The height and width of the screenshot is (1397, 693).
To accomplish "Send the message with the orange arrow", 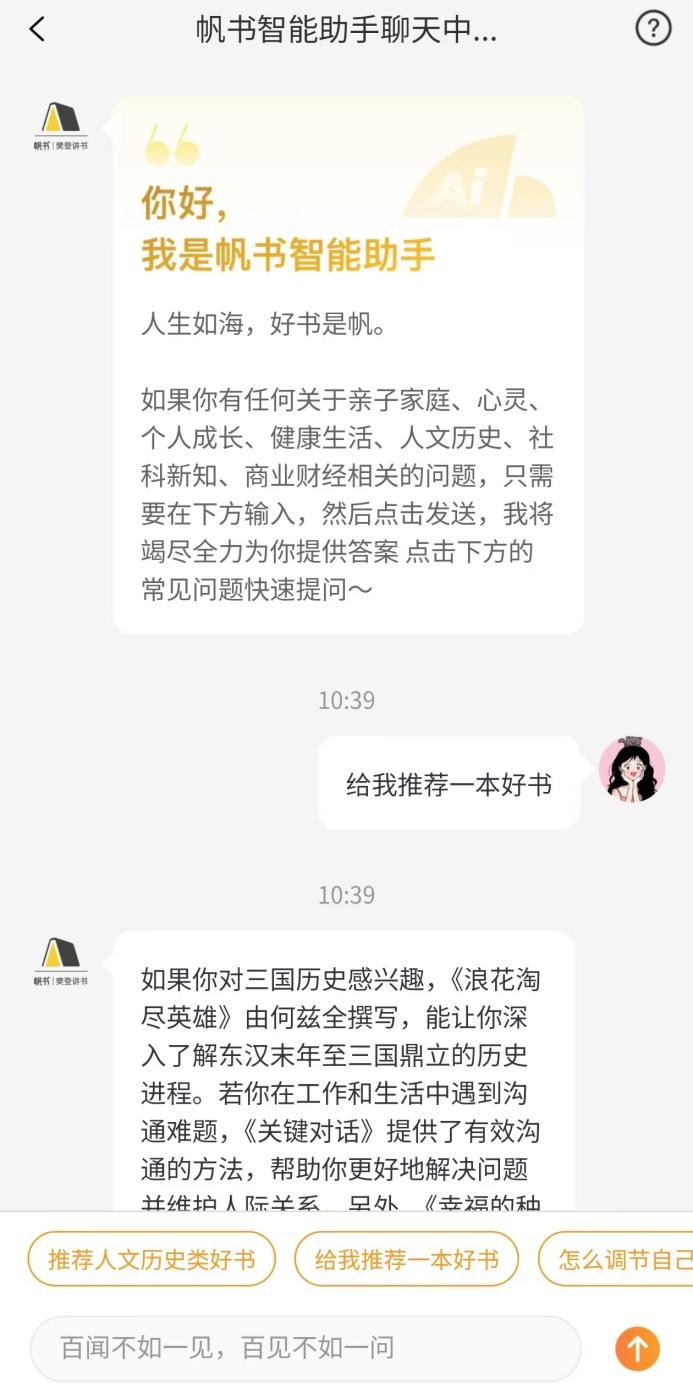I will (x=637, y=1348).
